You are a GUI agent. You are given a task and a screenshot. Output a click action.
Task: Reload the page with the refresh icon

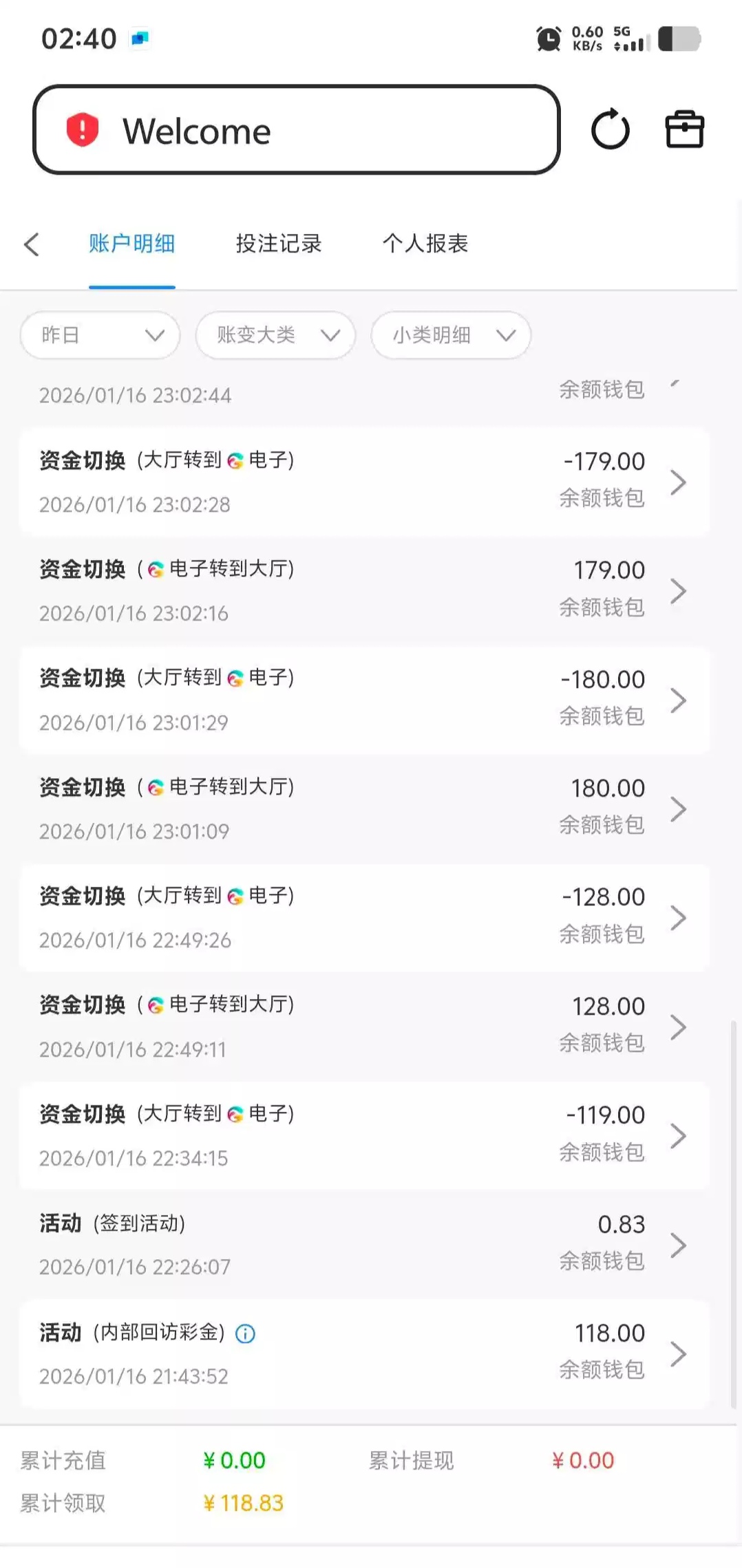pyautogui.click(x=610, y=130)
